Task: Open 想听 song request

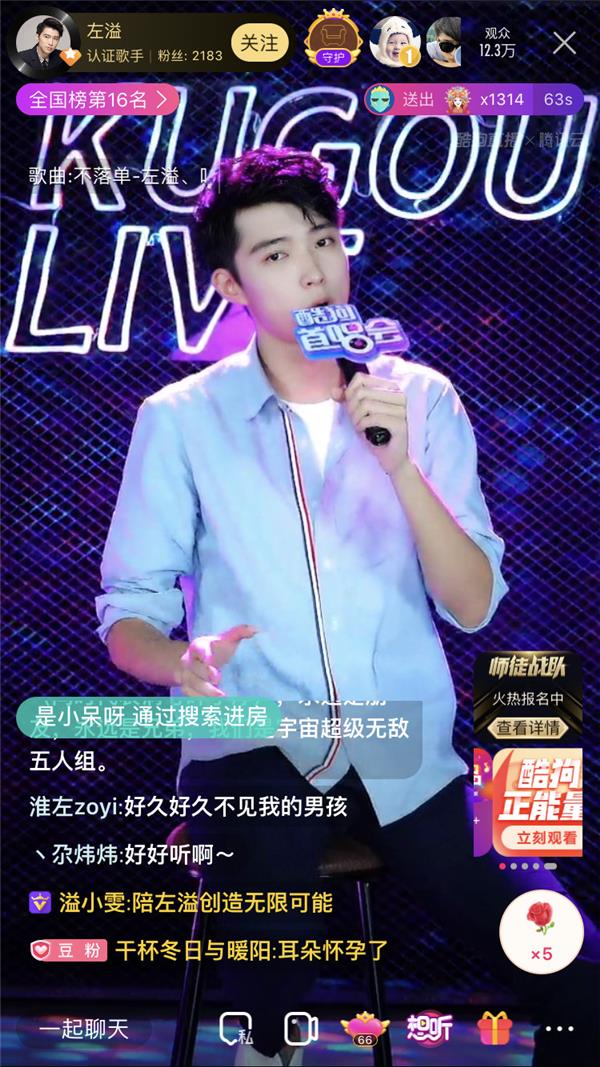Action: coord(429,1028)
